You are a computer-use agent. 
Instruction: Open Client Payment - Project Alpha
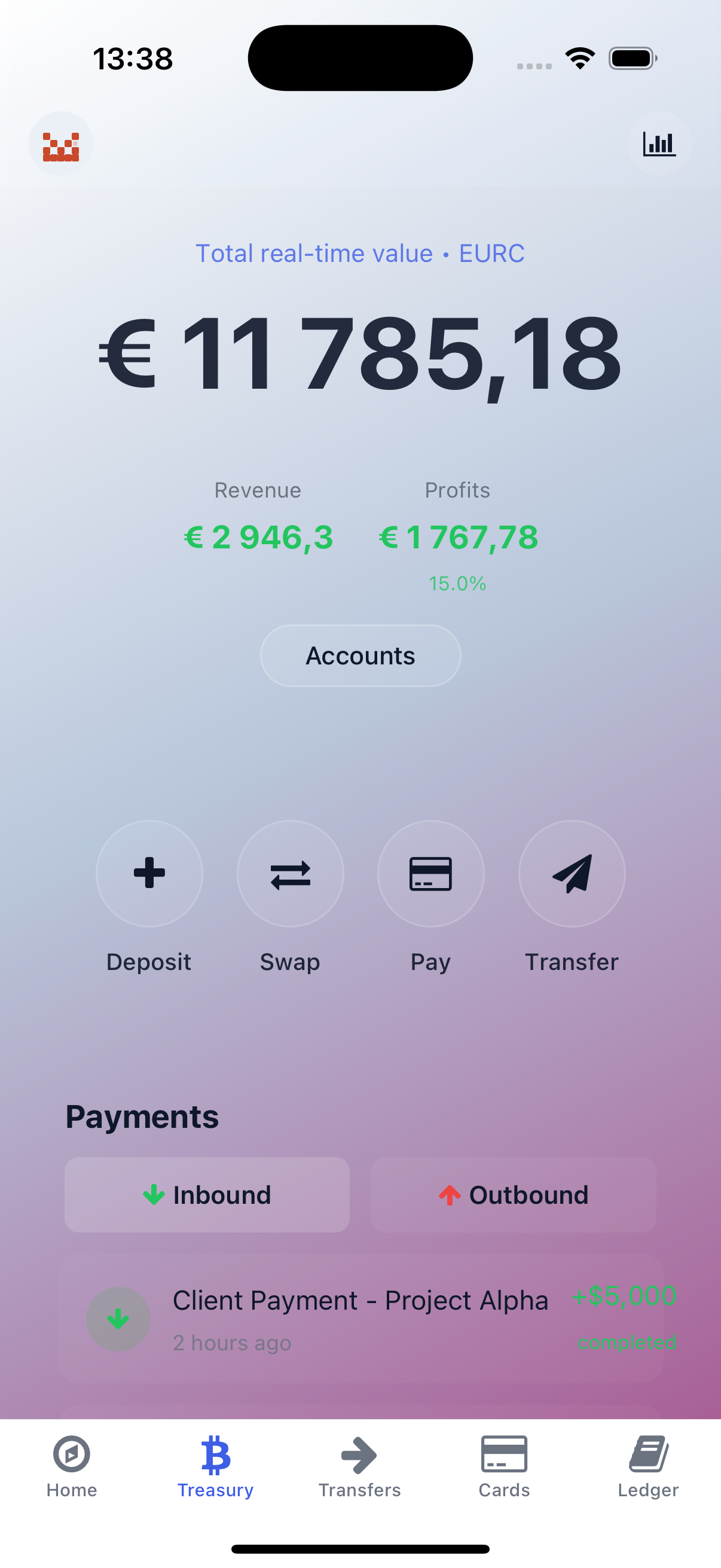point(360,1319)
